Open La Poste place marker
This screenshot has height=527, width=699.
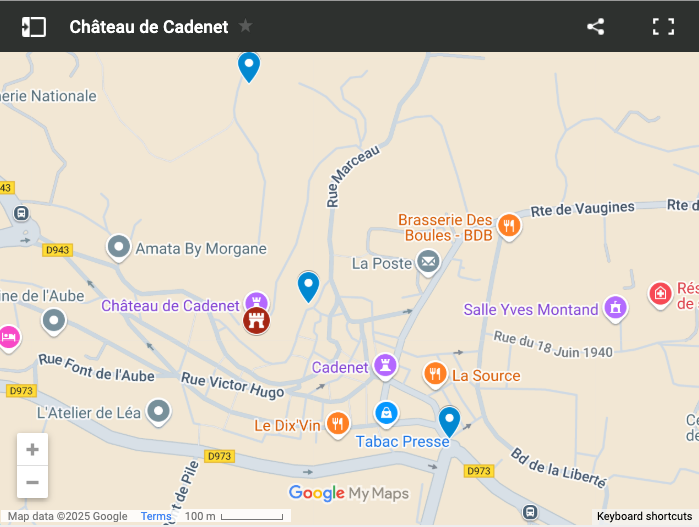pyautogui.click(x=428, y=263)
